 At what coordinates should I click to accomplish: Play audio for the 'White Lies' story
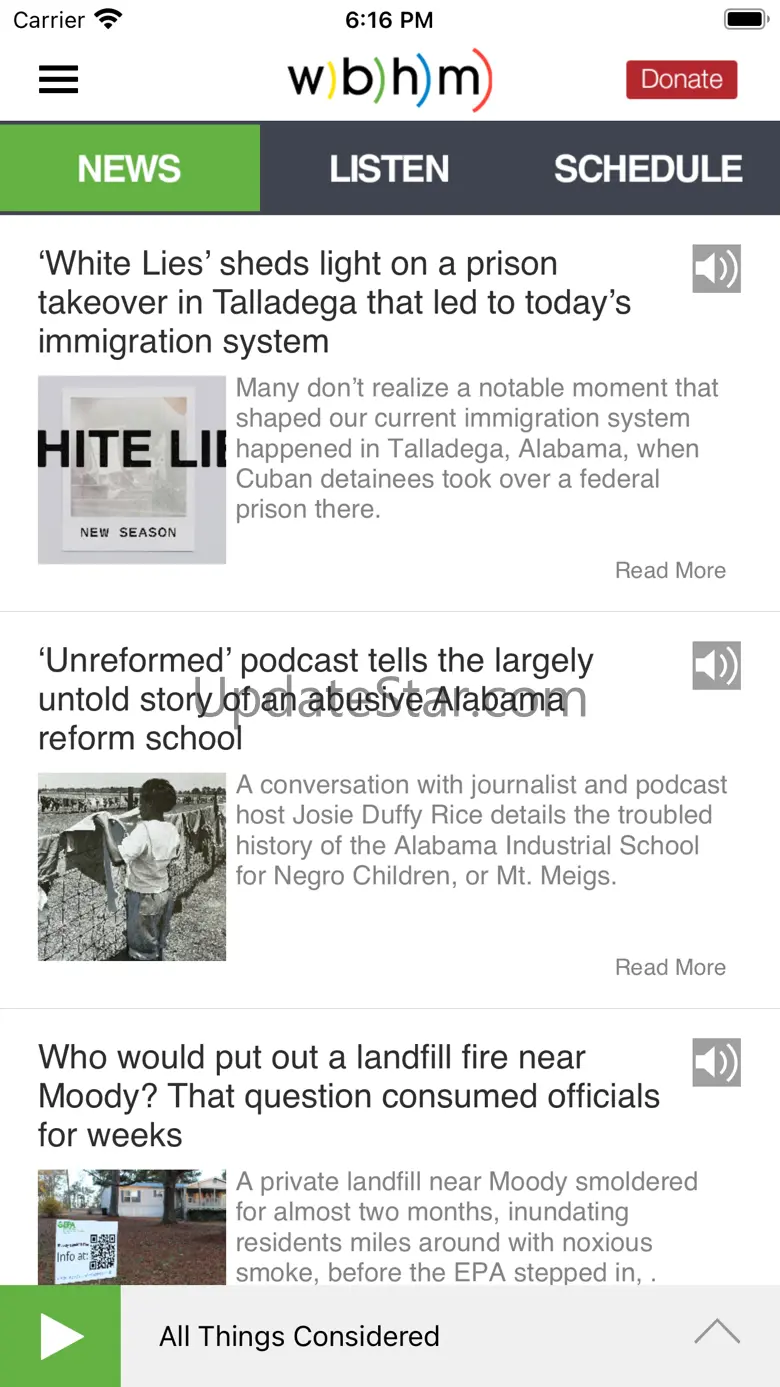pyautogui.click(x=716, y=269)
